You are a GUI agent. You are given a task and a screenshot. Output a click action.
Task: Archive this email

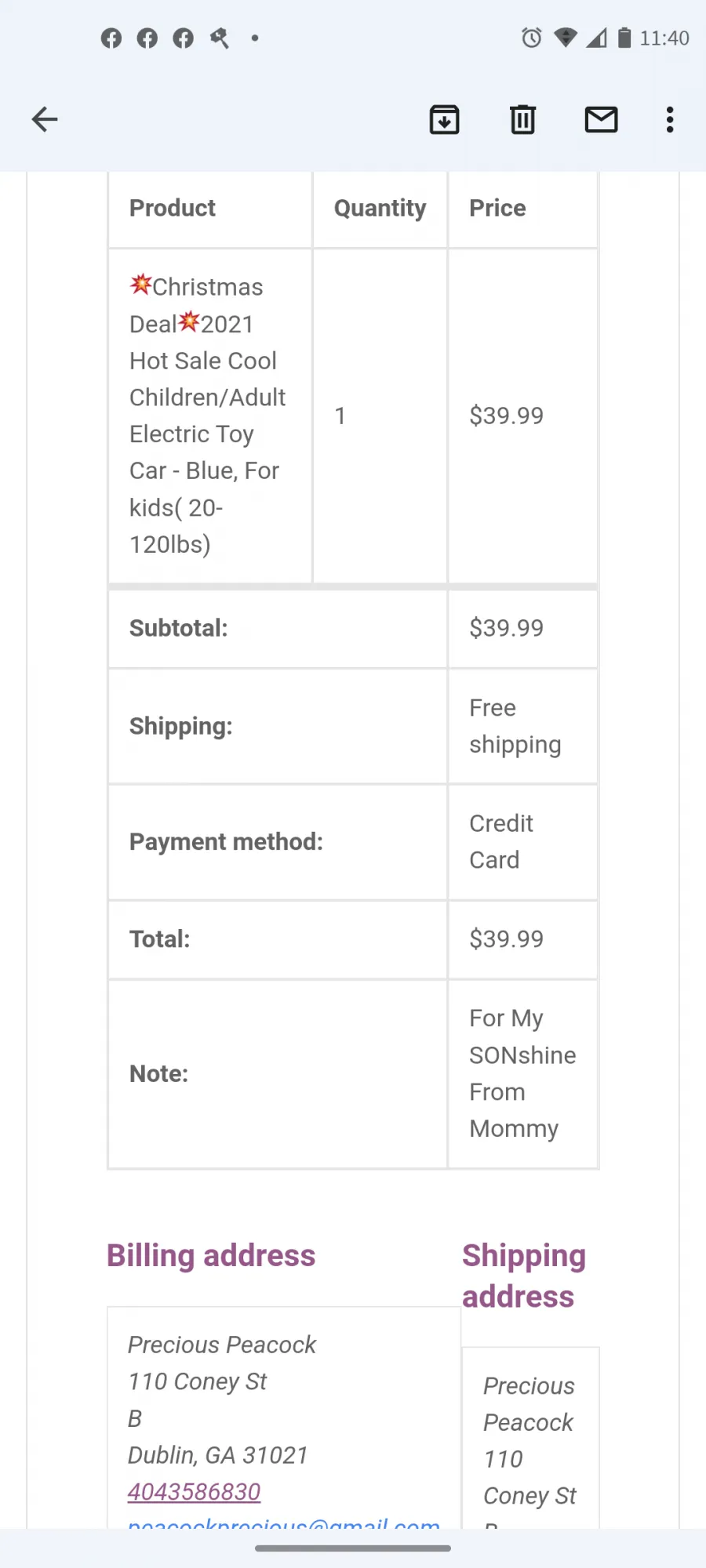(x=444, y=119)
